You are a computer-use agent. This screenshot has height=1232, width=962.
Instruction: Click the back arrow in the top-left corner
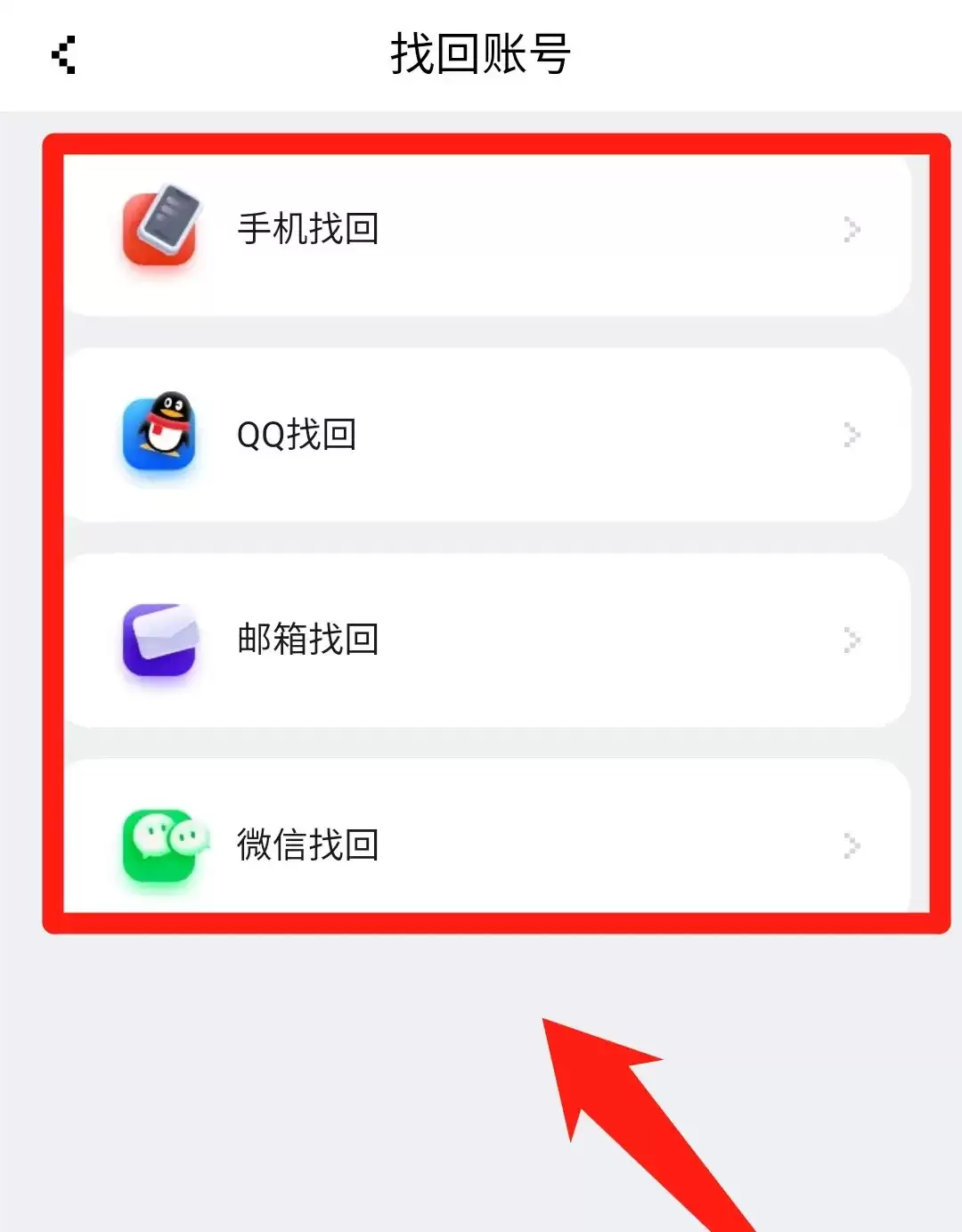point(64,55)
